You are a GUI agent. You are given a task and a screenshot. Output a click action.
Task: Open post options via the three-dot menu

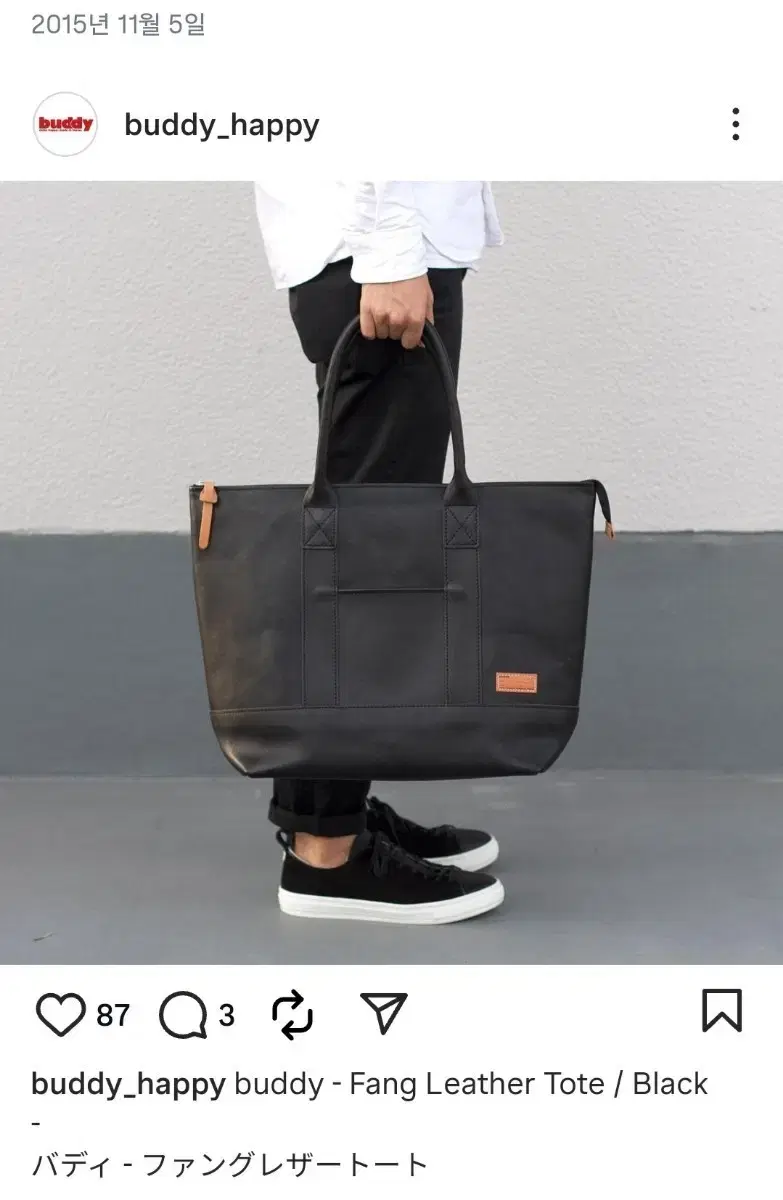pos(735,124)
